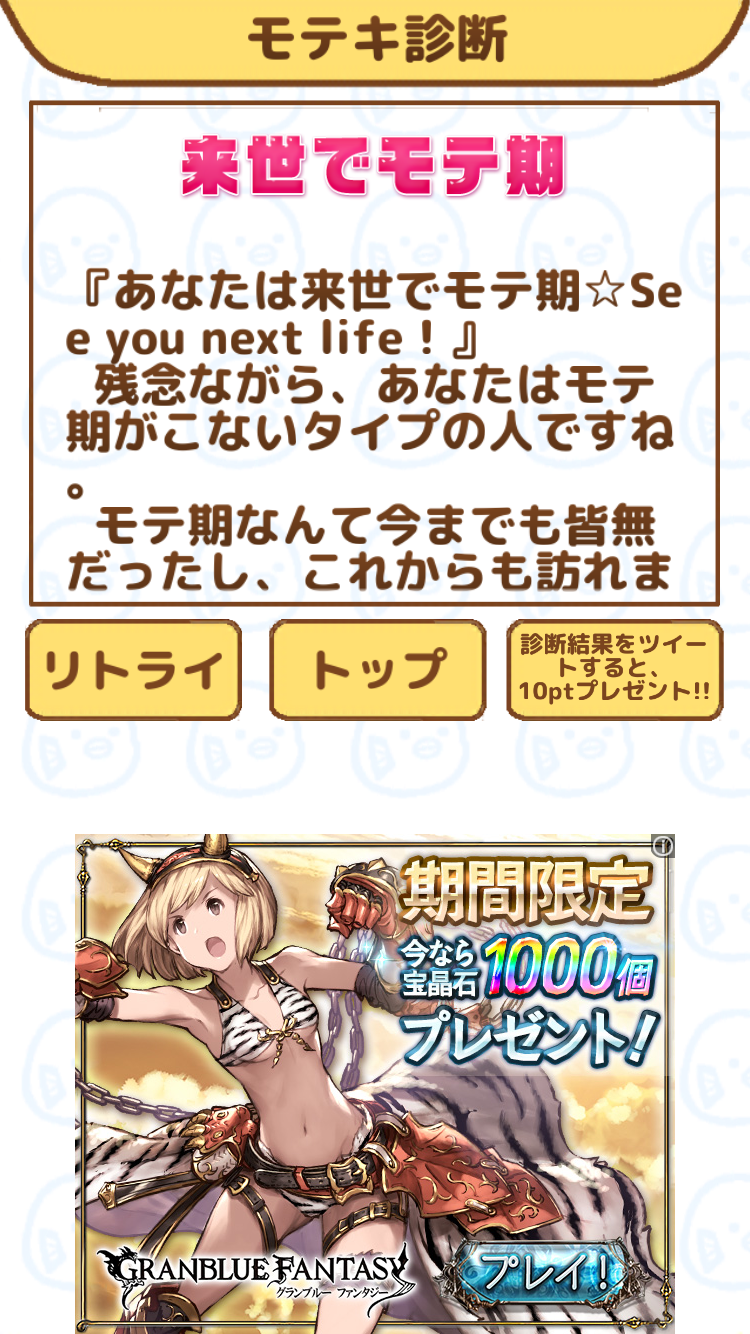Image resolution: width=750 pixels, height=1334 pixels.
Task: Go back to top with トップ button
Action: pyautogui.click(x=378, y=670)
